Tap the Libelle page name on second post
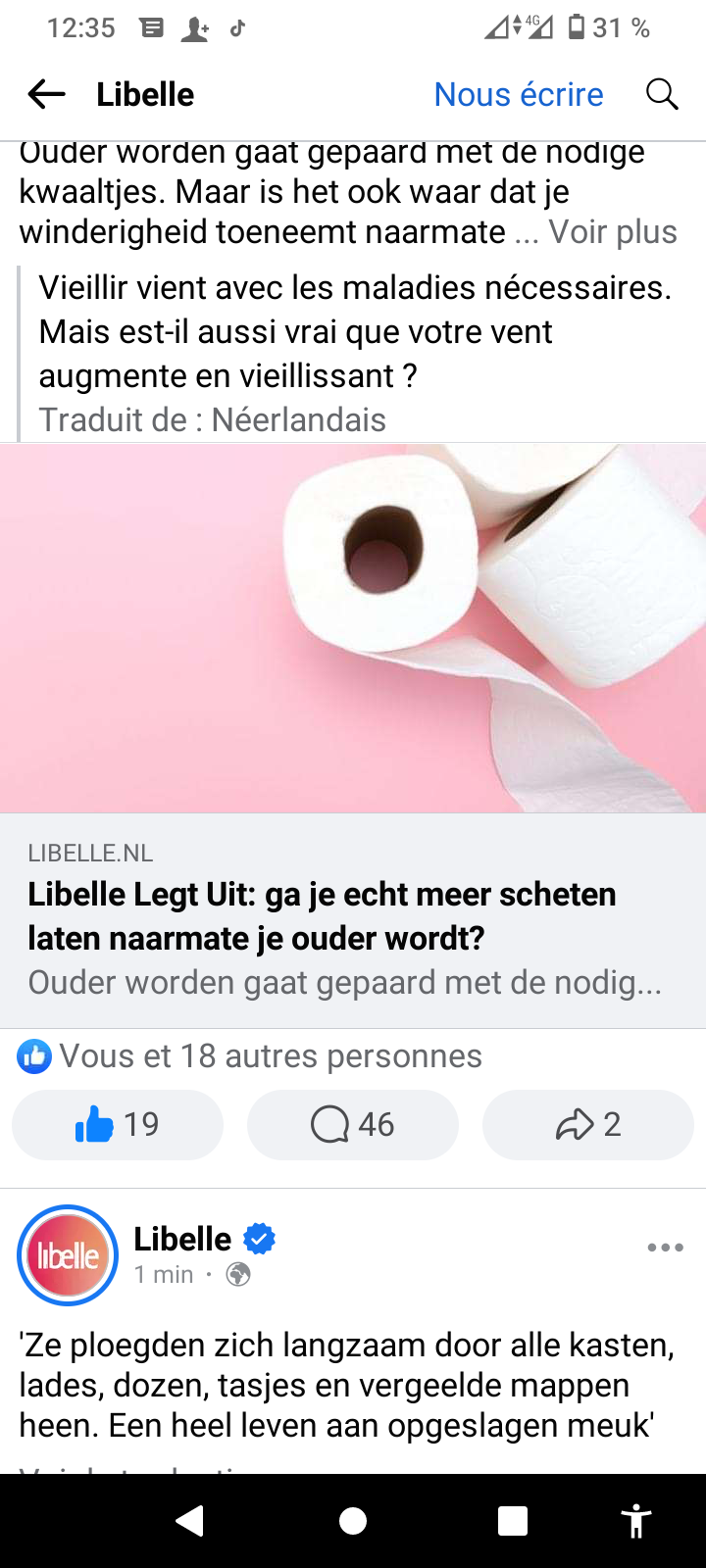The height and width of the screenshot is (1568, 706). click(x=182, y=1239)
